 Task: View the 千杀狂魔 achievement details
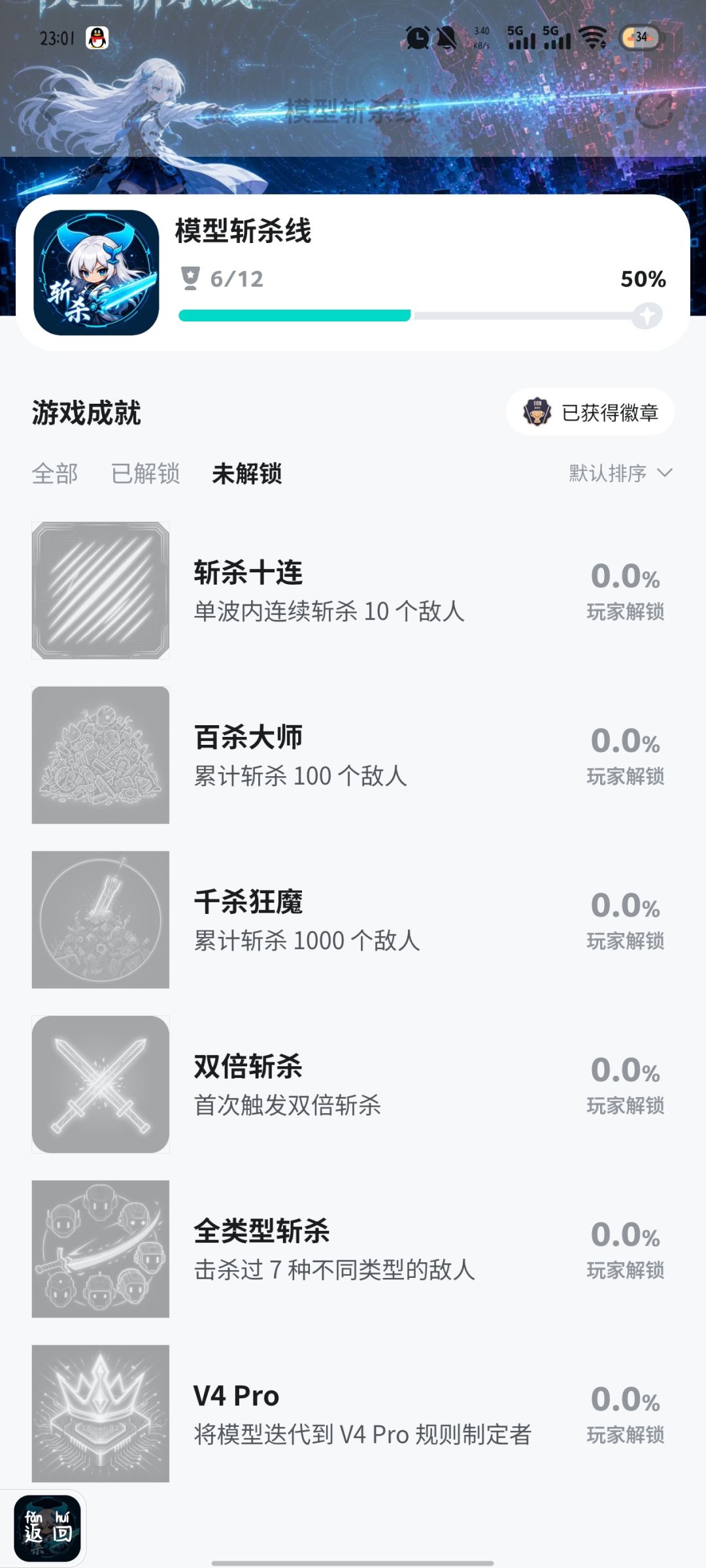click(353, 920)
